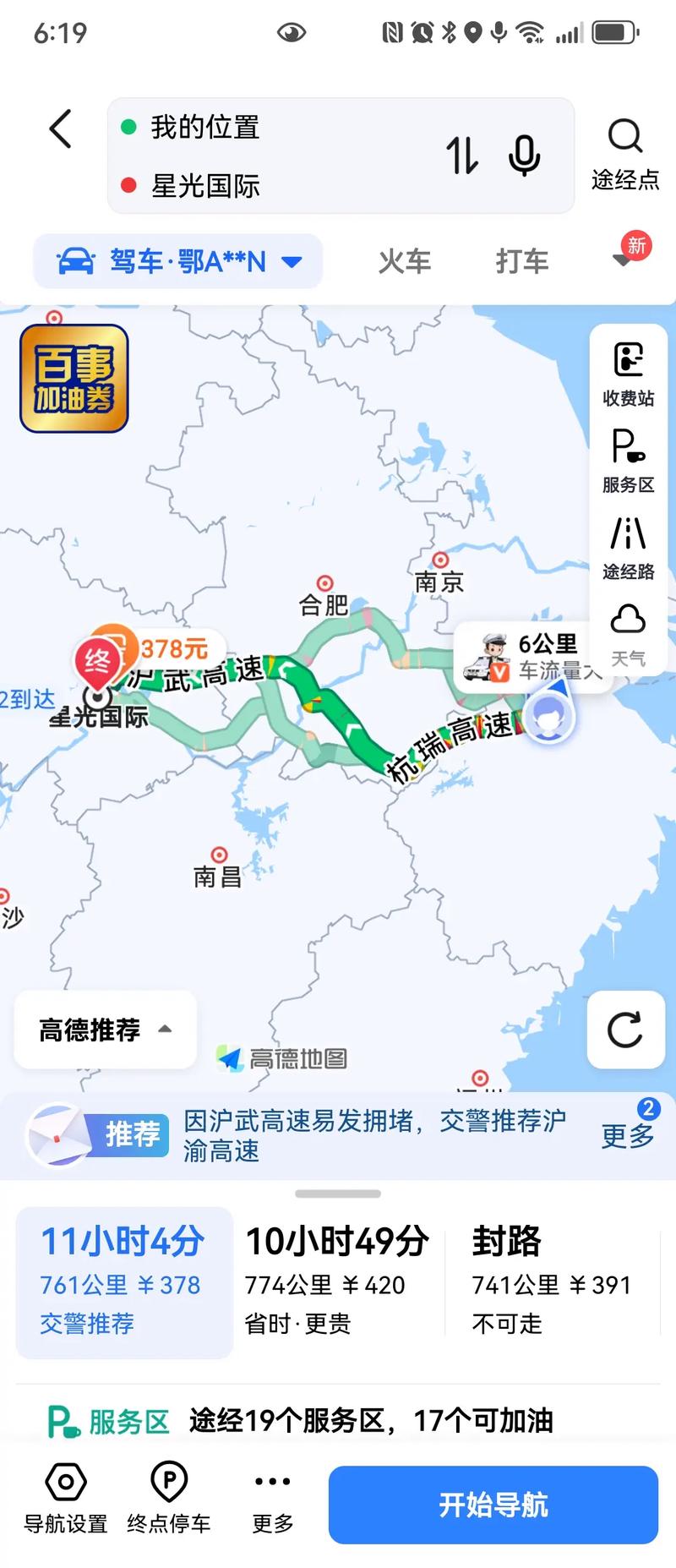
Task: Refresh the route with the reload icon
Action: [625, 1030]
